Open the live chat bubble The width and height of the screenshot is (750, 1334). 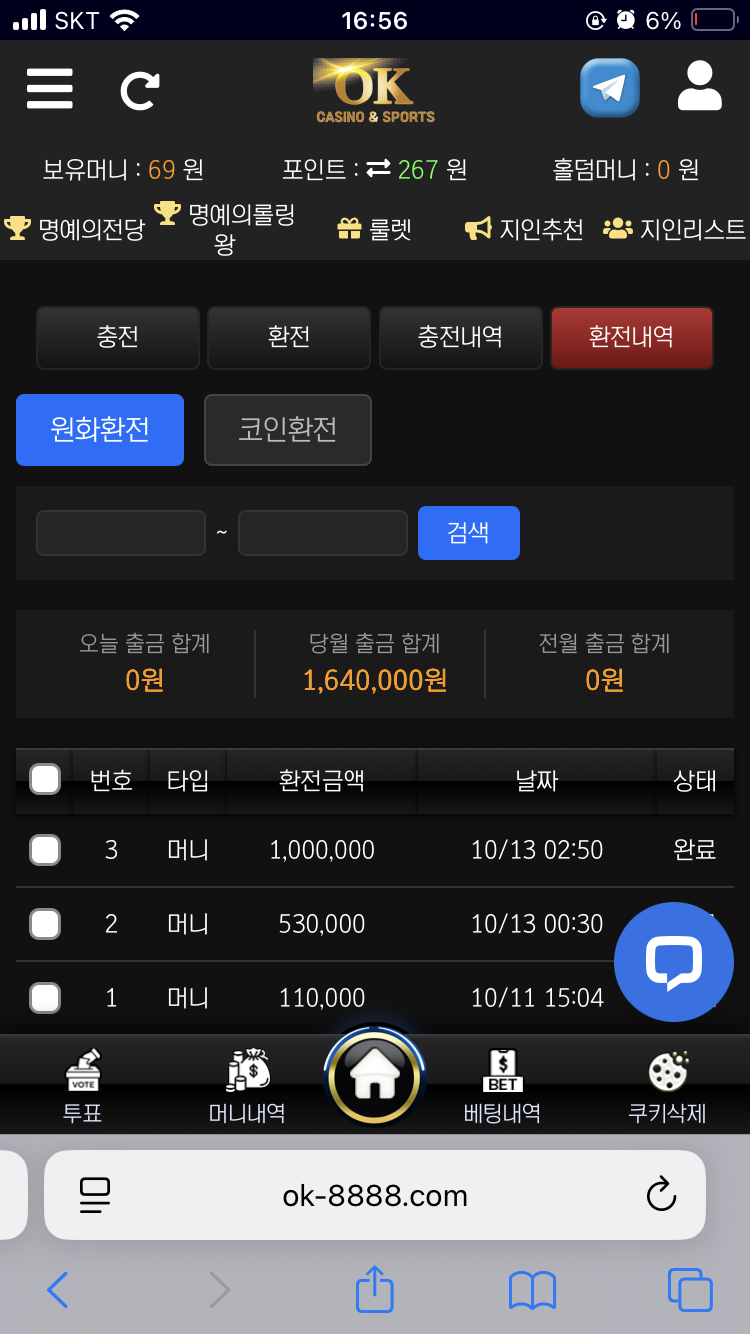pos(673,961)
